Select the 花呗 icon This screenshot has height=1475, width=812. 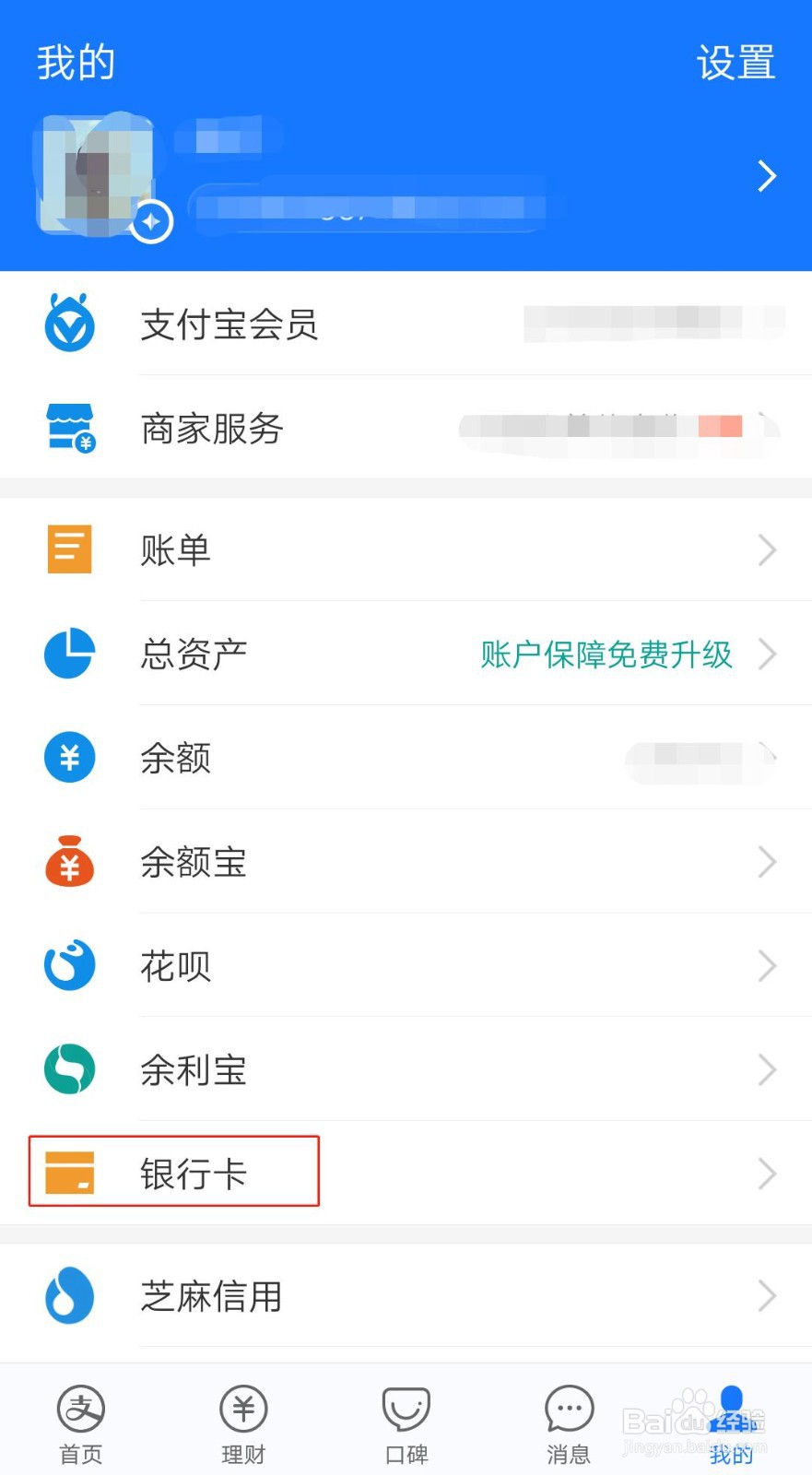tap(68, 965)
